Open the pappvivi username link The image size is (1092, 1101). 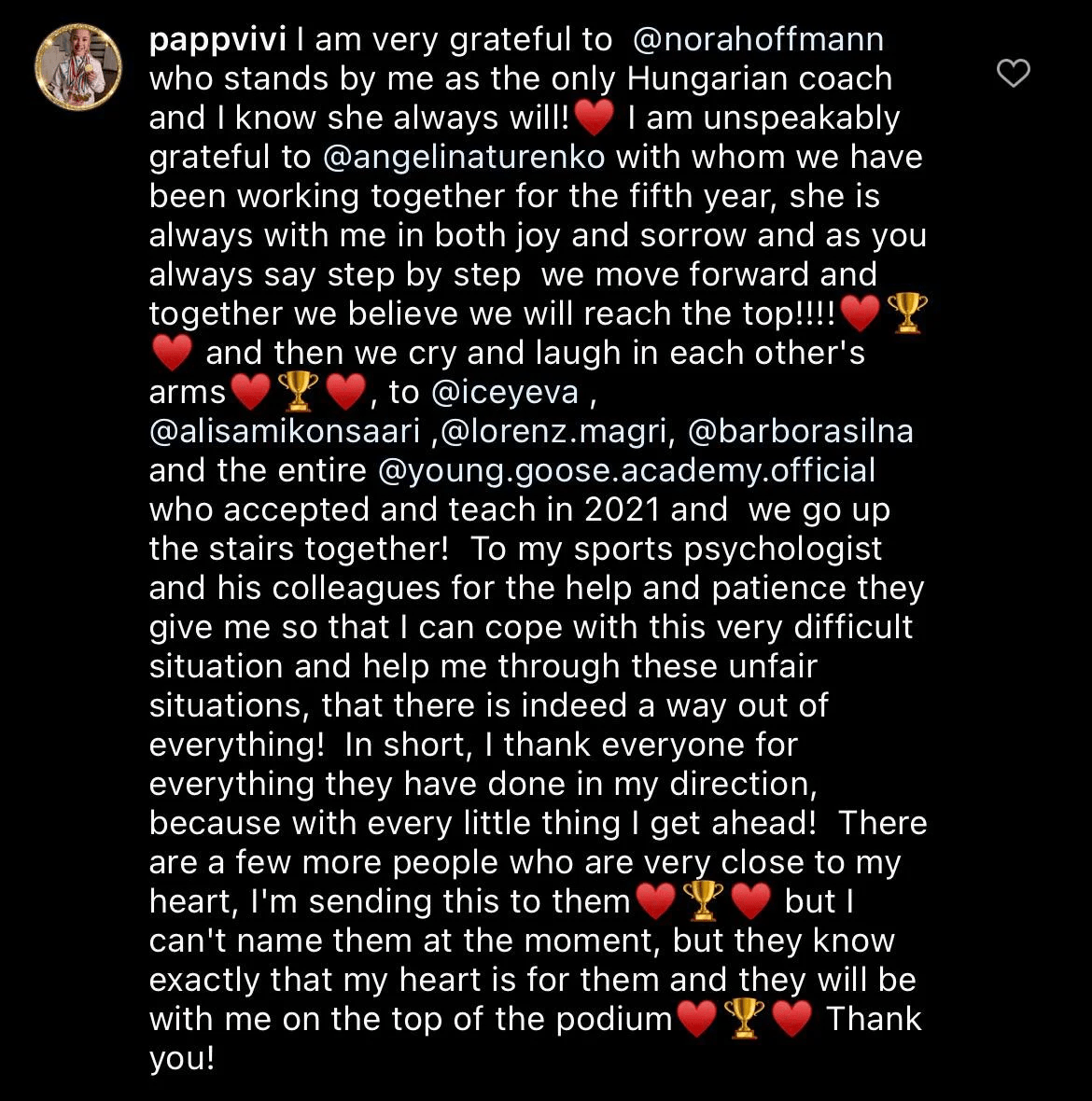point(219,41)
